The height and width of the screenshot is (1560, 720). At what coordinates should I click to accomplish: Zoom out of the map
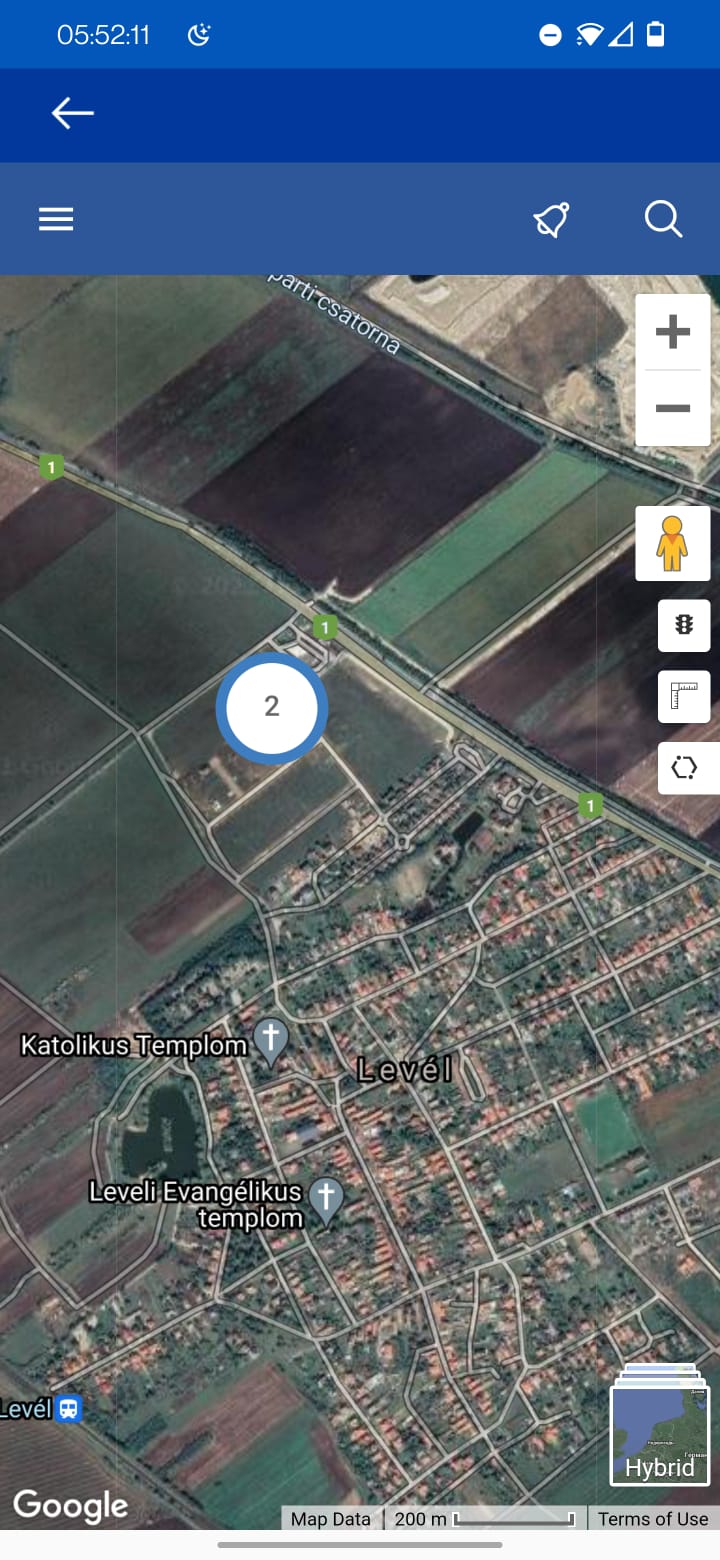(673, 408)
